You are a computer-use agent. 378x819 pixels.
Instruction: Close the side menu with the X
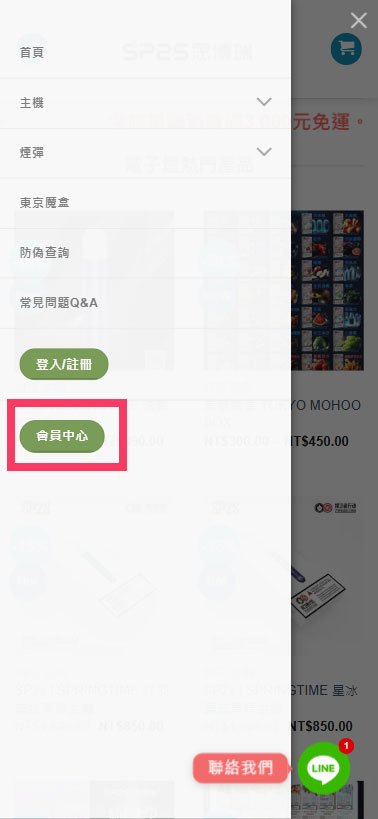359,20
